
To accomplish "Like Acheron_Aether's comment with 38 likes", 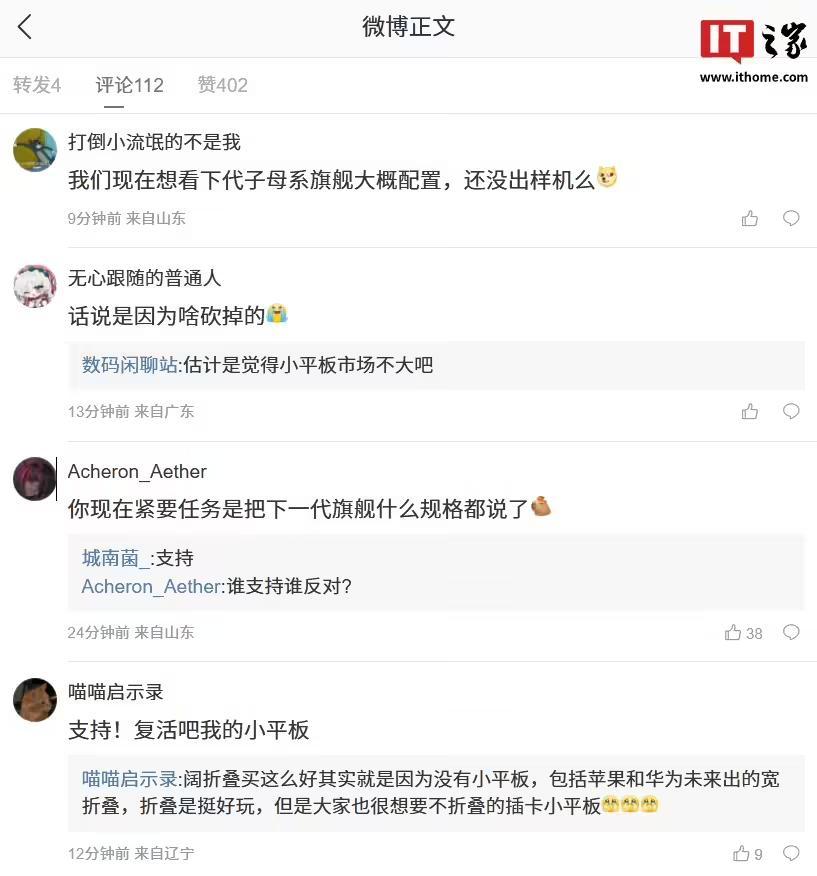I will pyautogui.click(x=743, y=632).
